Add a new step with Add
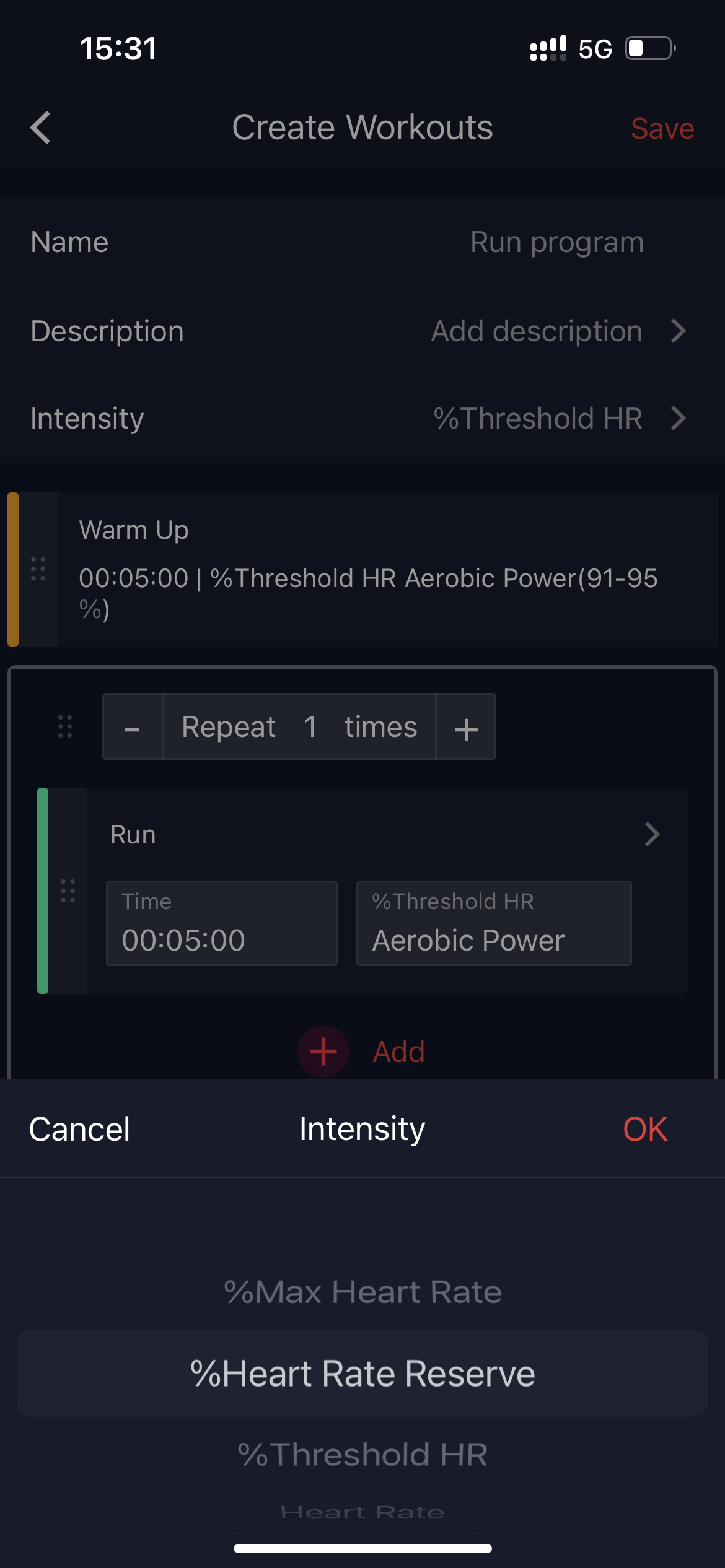 point(362,1052)
